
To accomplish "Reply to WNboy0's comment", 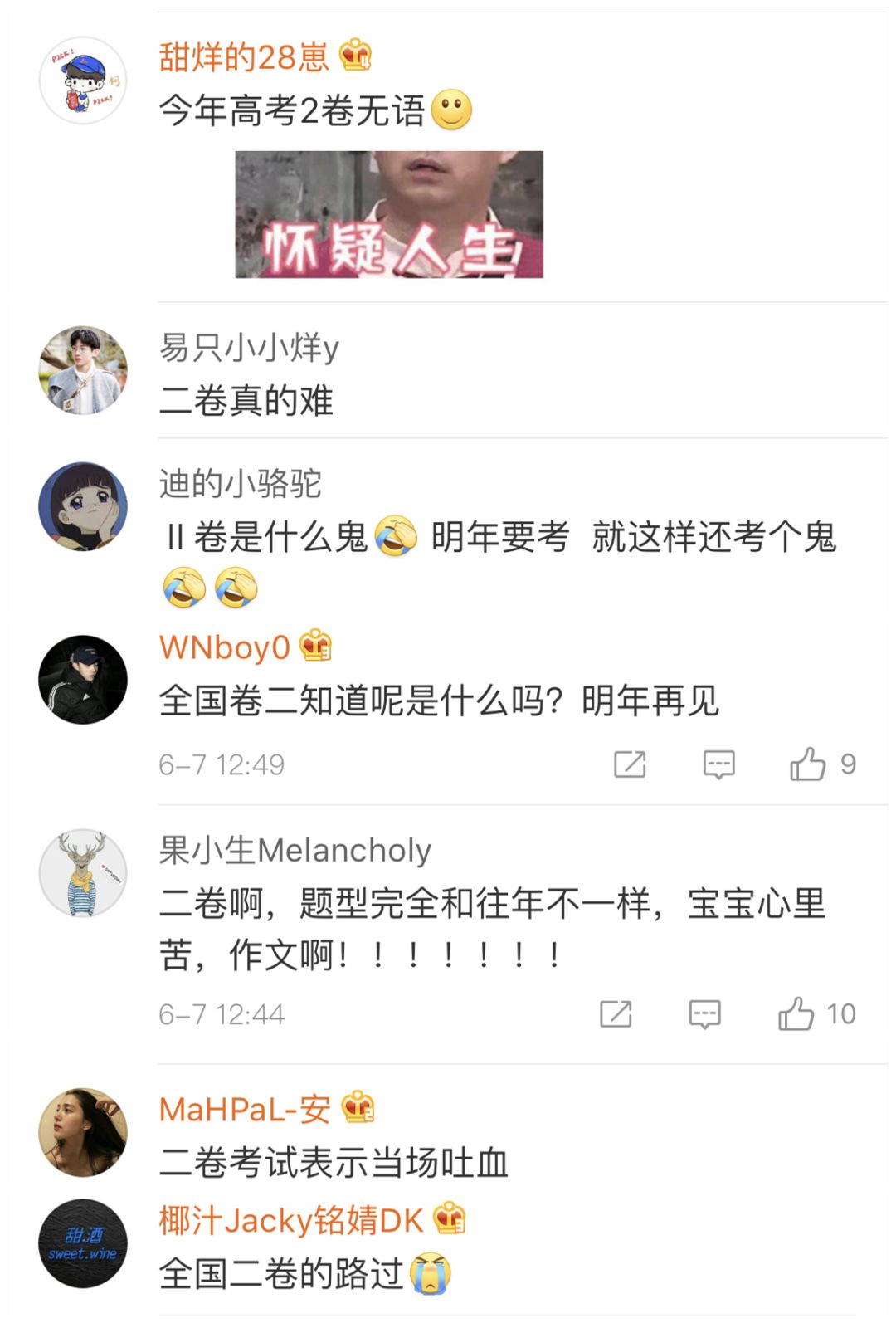I will pyautogui.click(x=718, y=764).
